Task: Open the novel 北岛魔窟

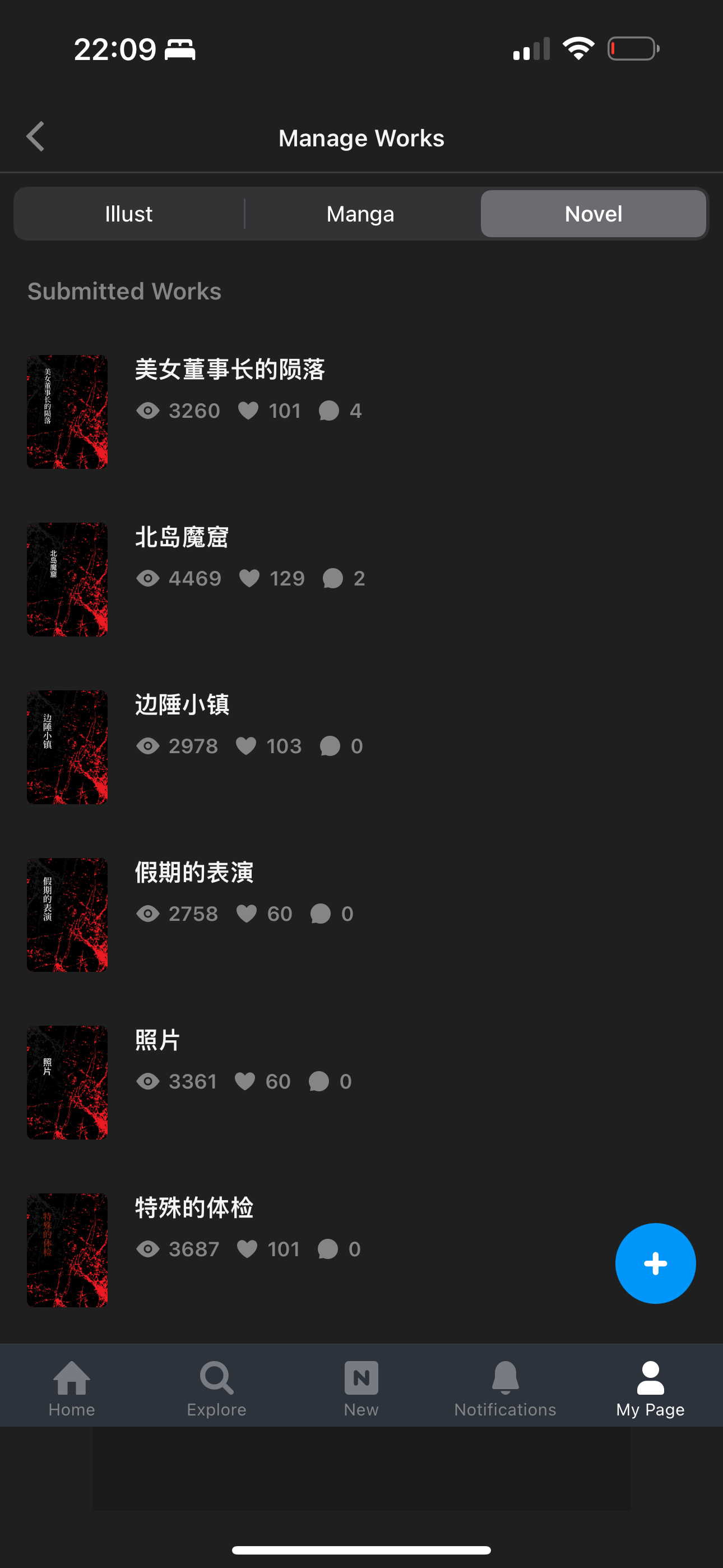Action: (x=182, y=537)
